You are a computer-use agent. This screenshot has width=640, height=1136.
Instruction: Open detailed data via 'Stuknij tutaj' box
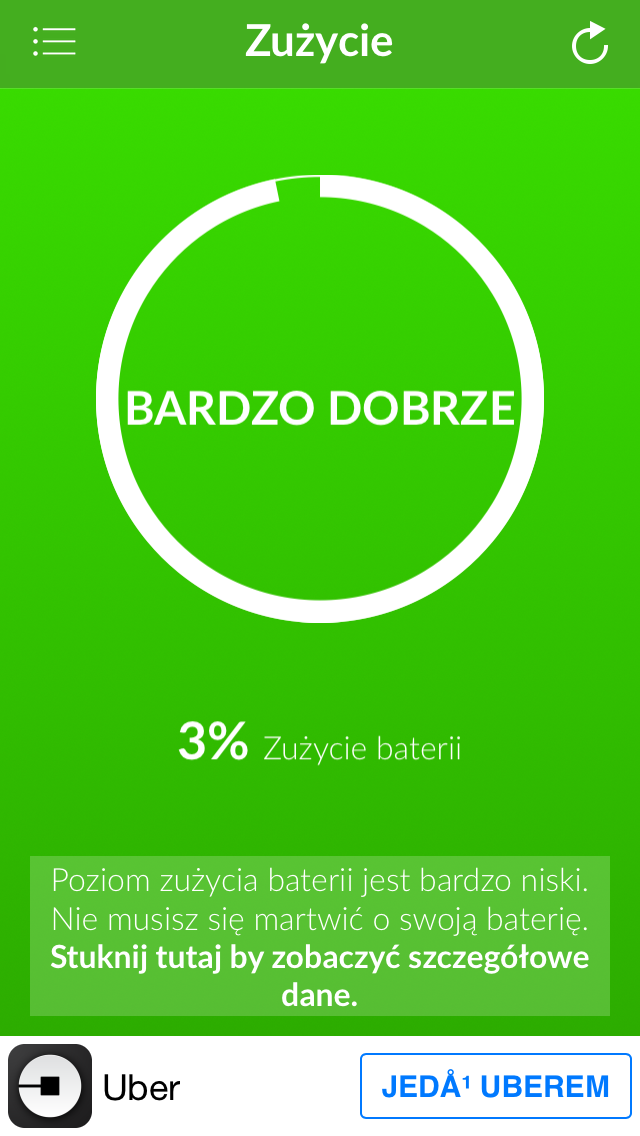pyautogui.click(x=320, y=936)
